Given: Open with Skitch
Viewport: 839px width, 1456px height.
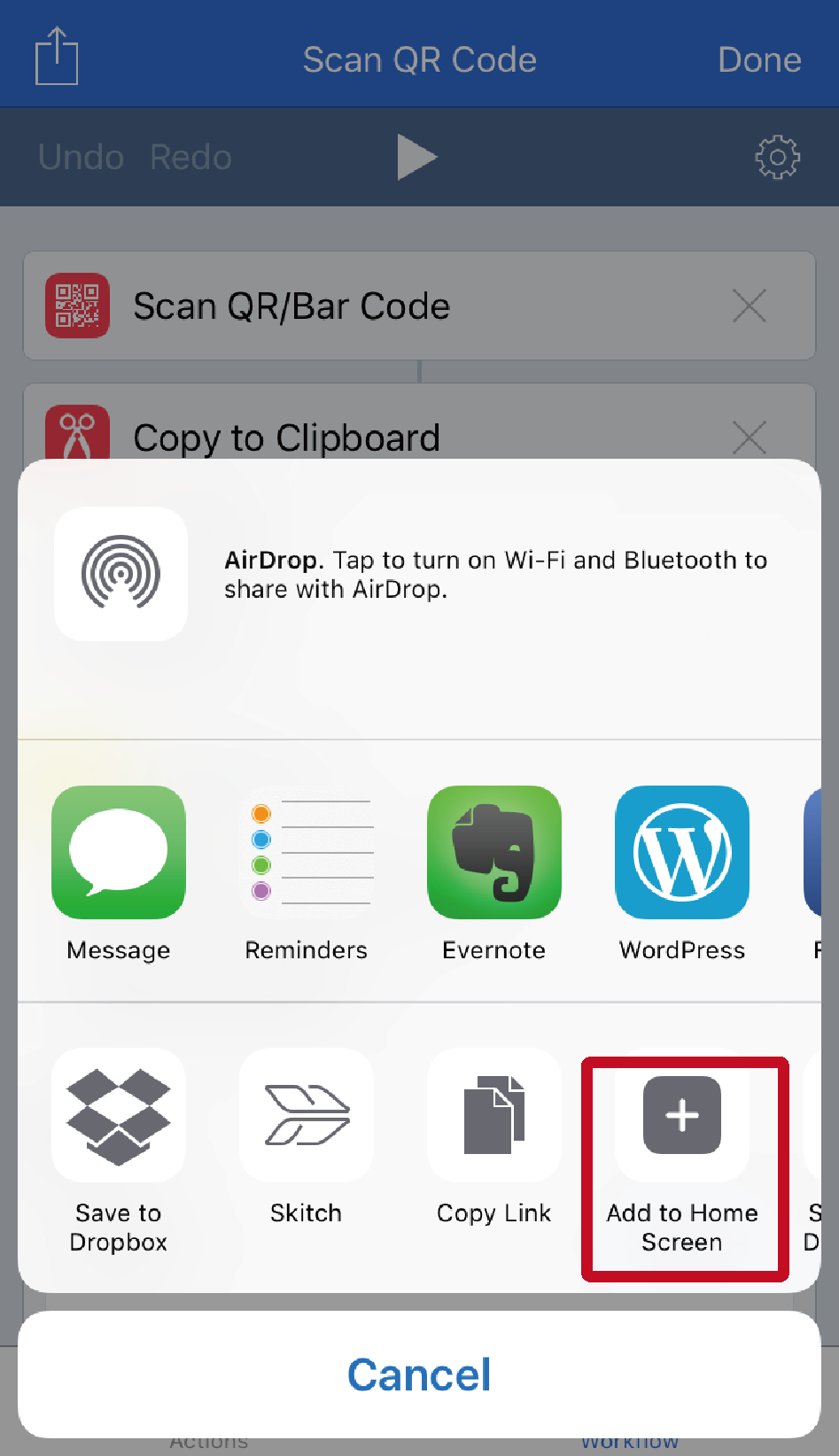Looking at the screenshot, I should click(x=307, y=1116).
